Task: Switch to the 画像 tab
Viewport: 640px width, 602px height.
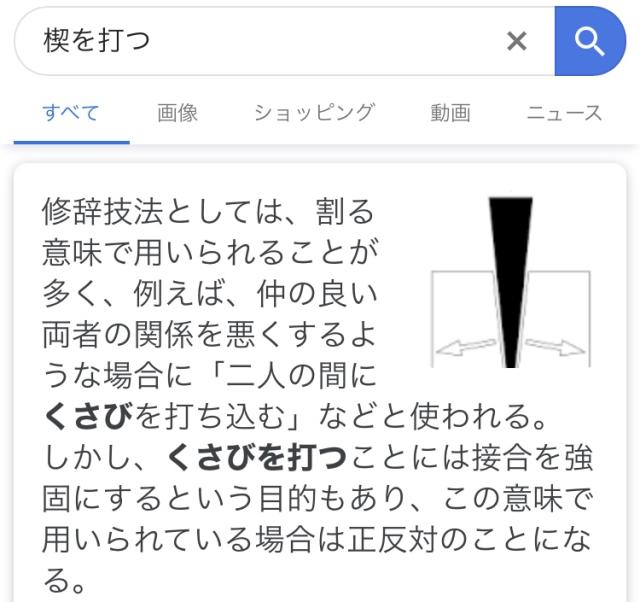Action: [x=178, y=112]
